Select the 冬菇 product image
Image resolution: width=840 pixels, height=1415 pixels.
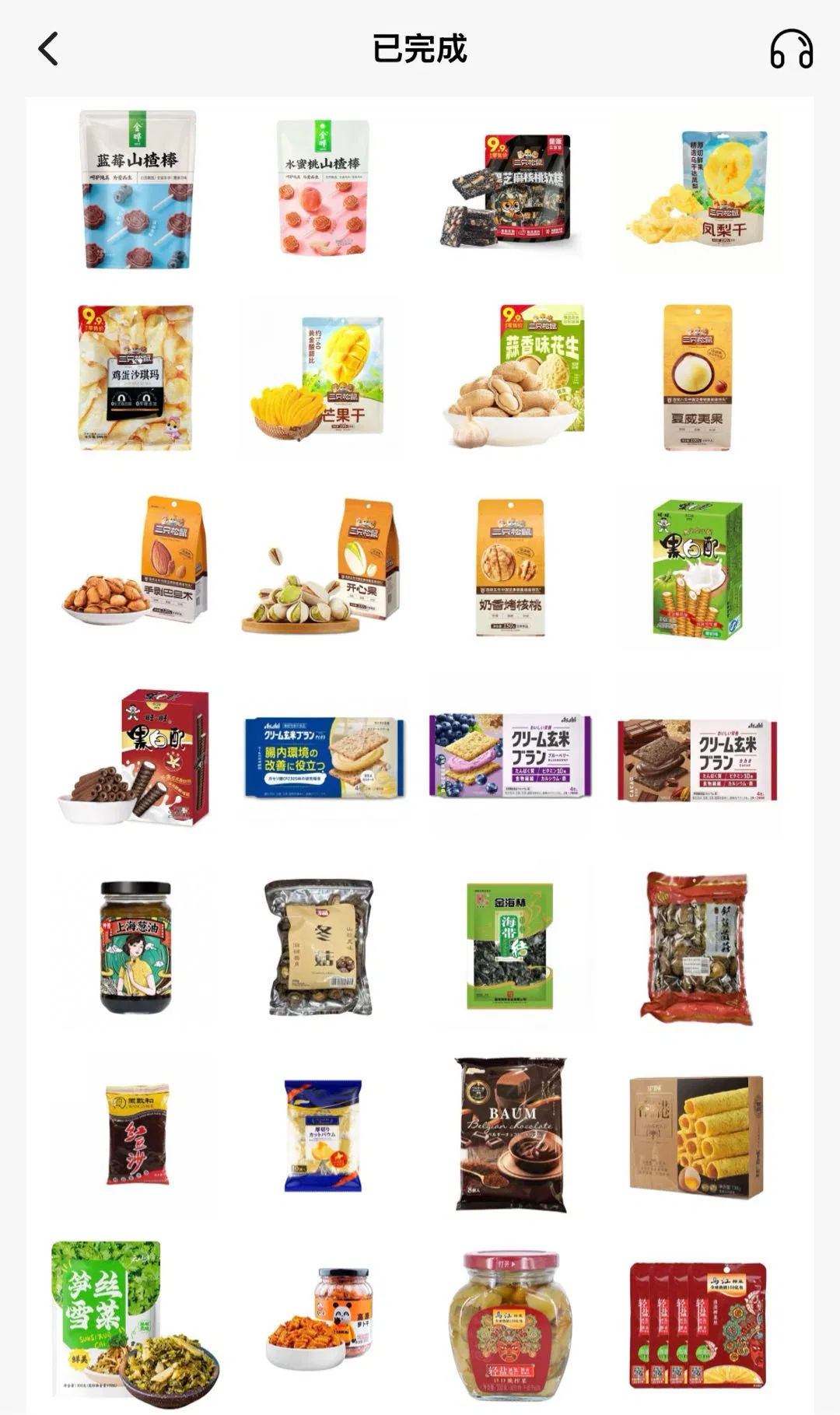(x=320, y=947)
